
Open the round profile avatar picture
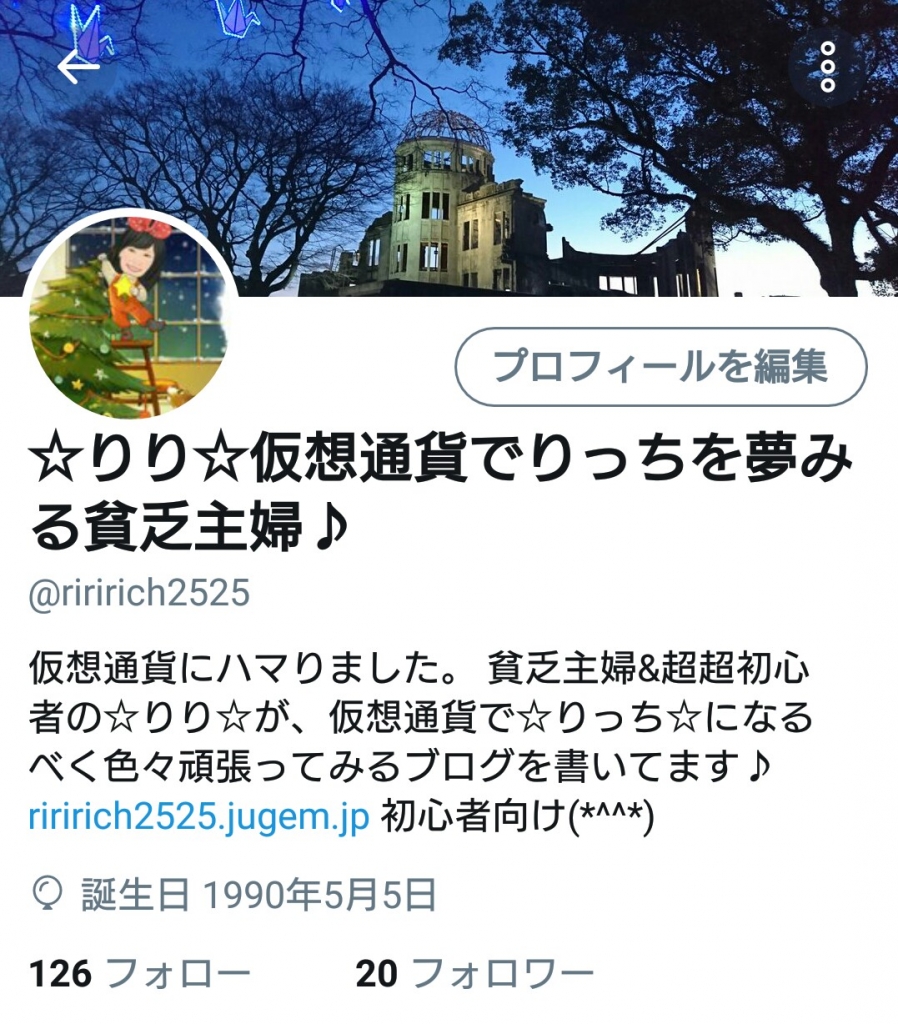(x=130, y=316)
